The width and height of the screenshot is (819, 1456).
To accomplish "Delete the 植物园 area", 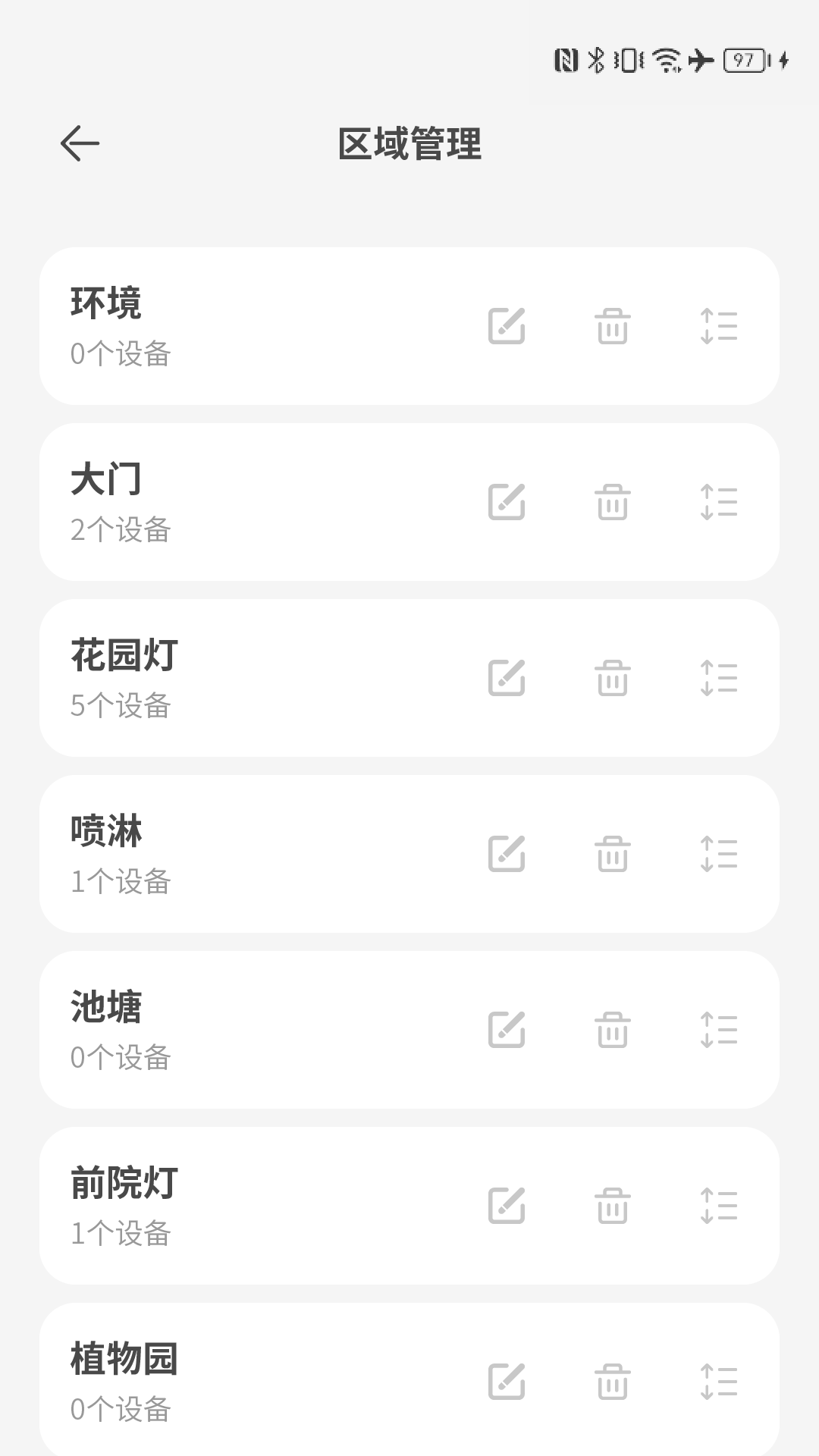I will pyautogui.click(x=613, y=1382).
